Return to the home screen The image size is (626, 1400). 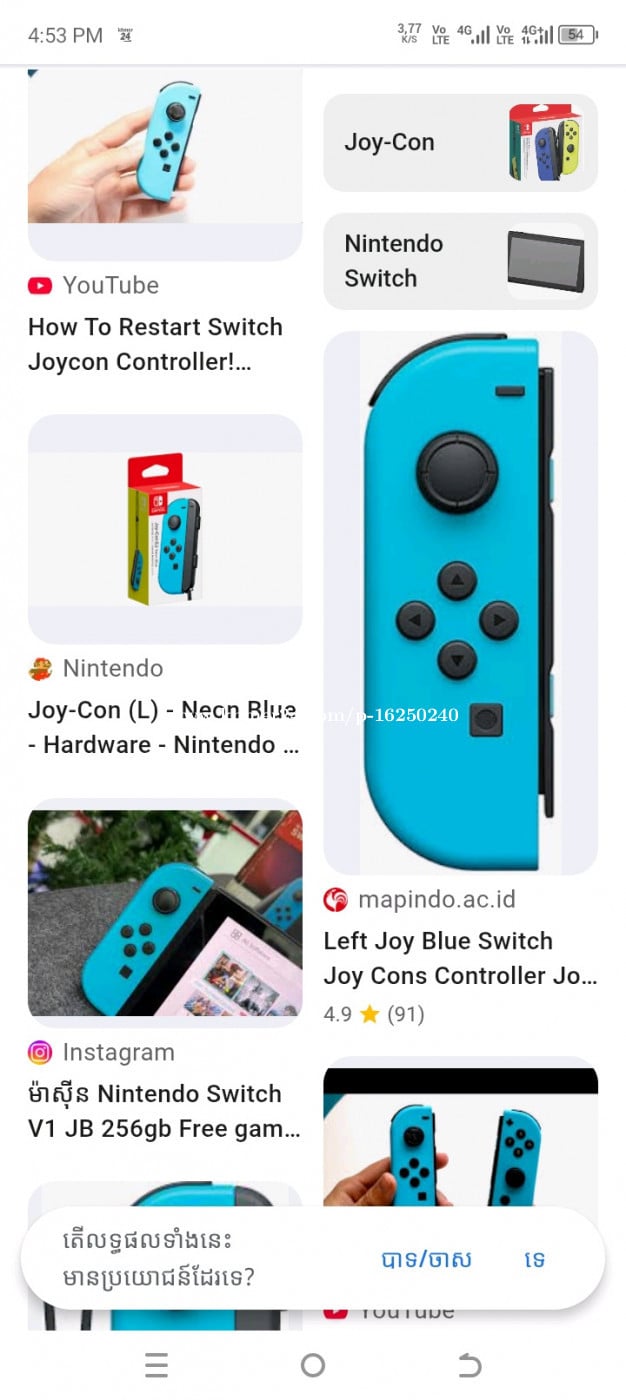tap(313, 1365)
